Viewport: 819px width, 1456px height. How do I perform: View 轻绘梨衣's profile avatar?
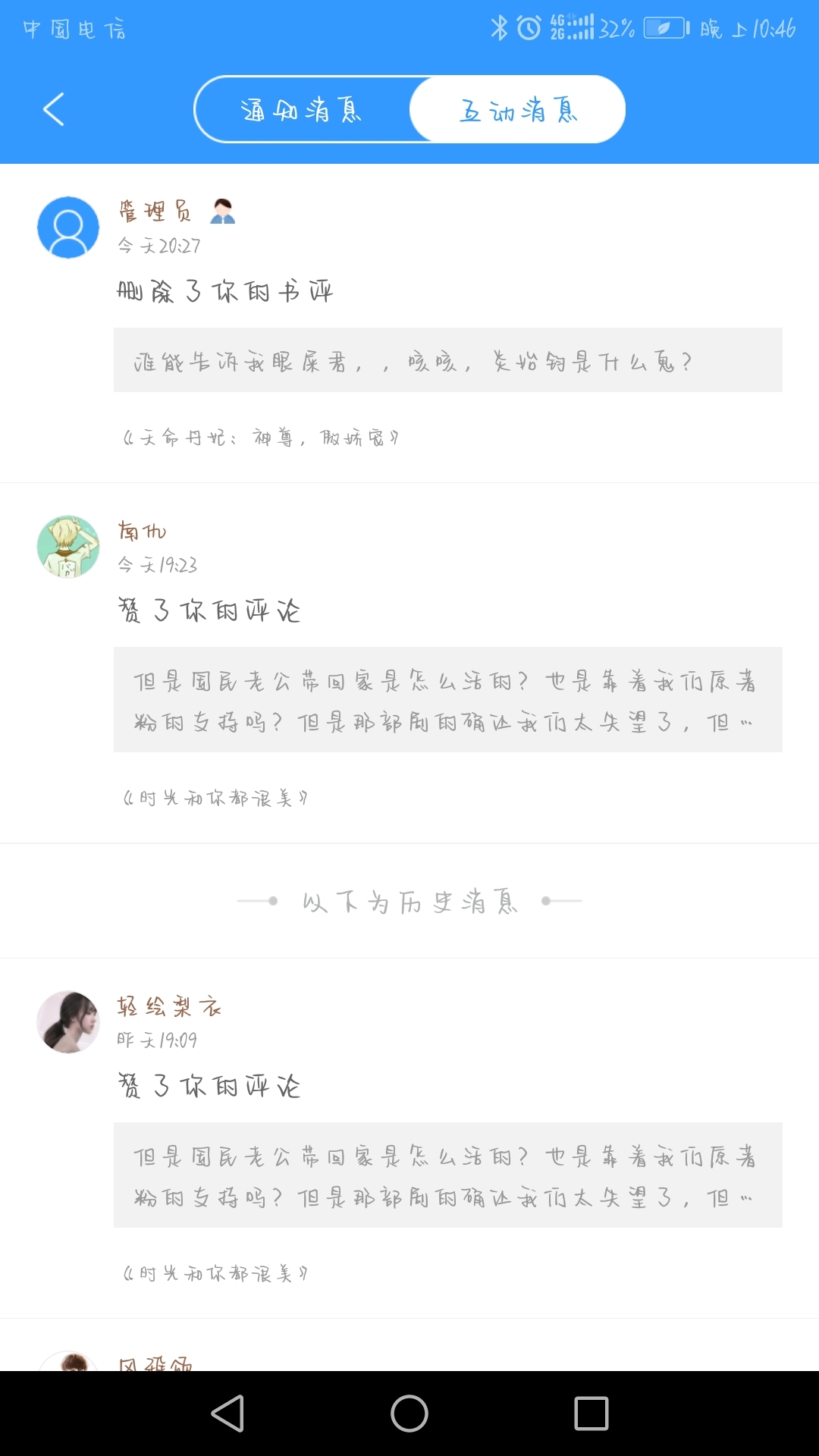point(68,1021)
